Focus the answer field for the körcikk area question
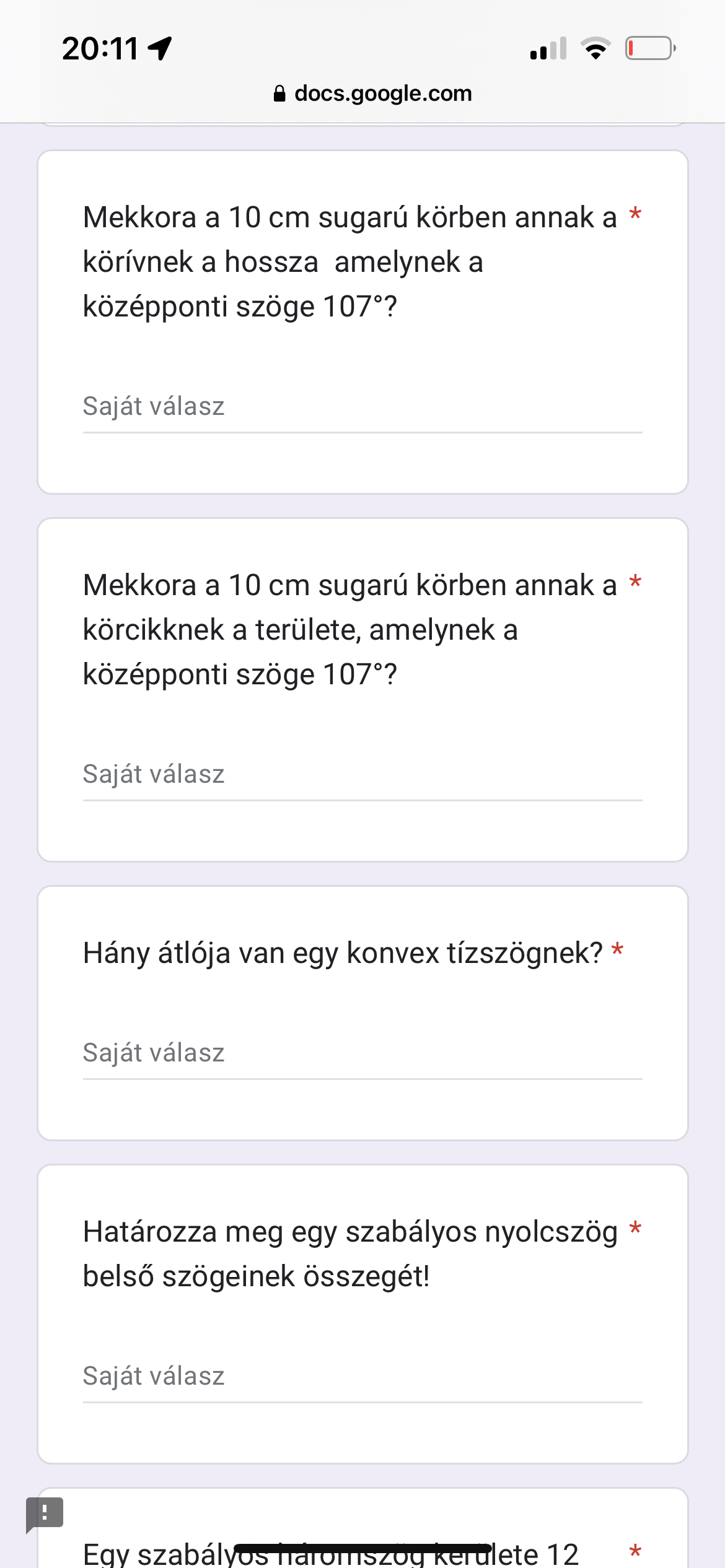This screenshot has height=1568, width=725. [362, 775]
